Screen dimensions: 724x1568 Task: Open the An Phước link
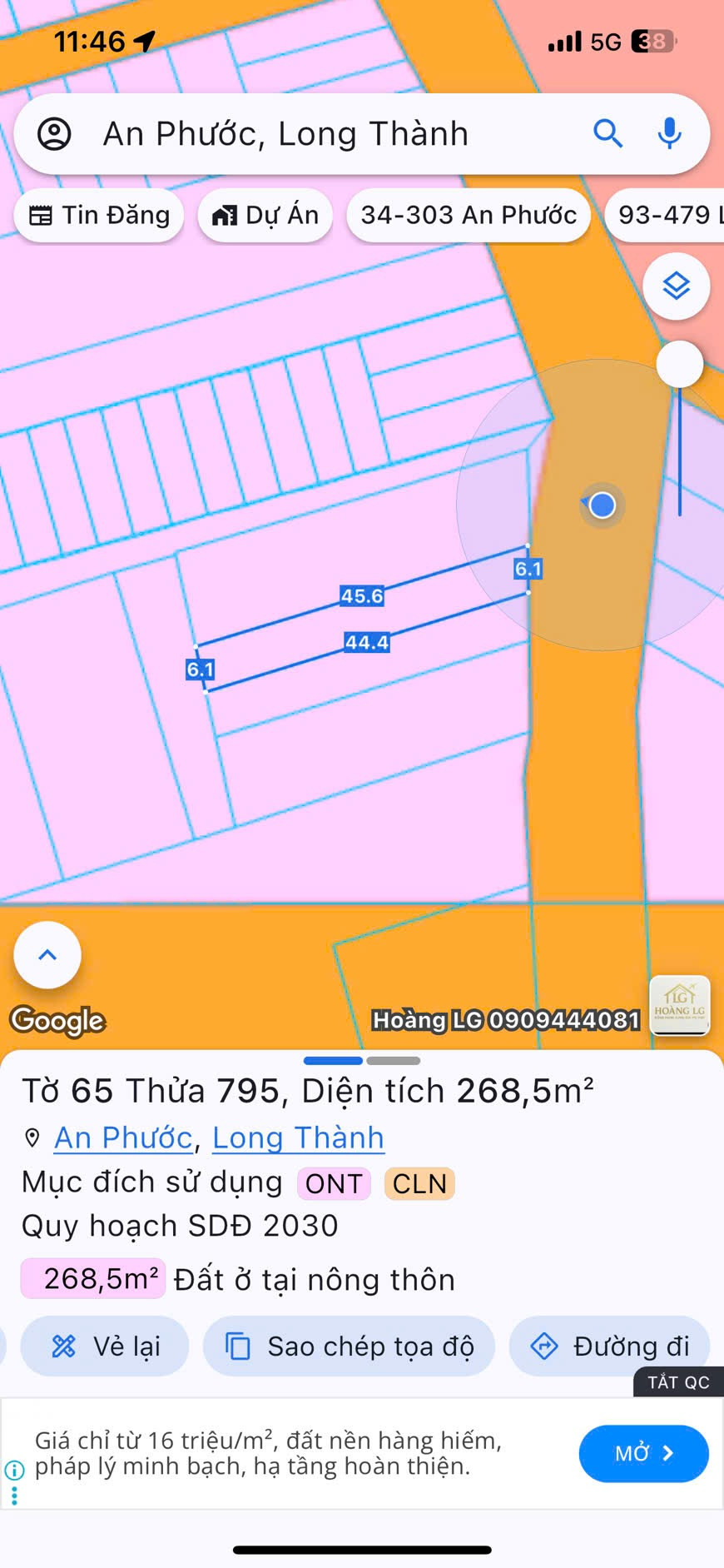(123, 1137)
